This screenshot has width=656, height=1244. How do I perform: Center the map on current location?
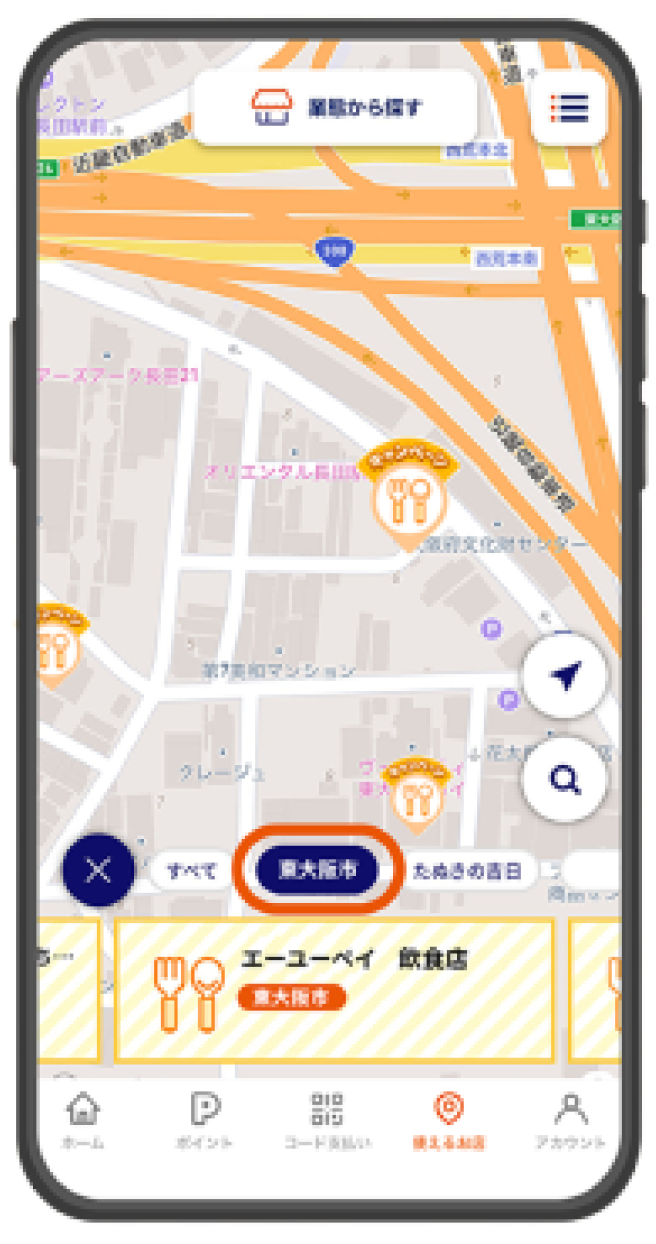coord(566,676)
